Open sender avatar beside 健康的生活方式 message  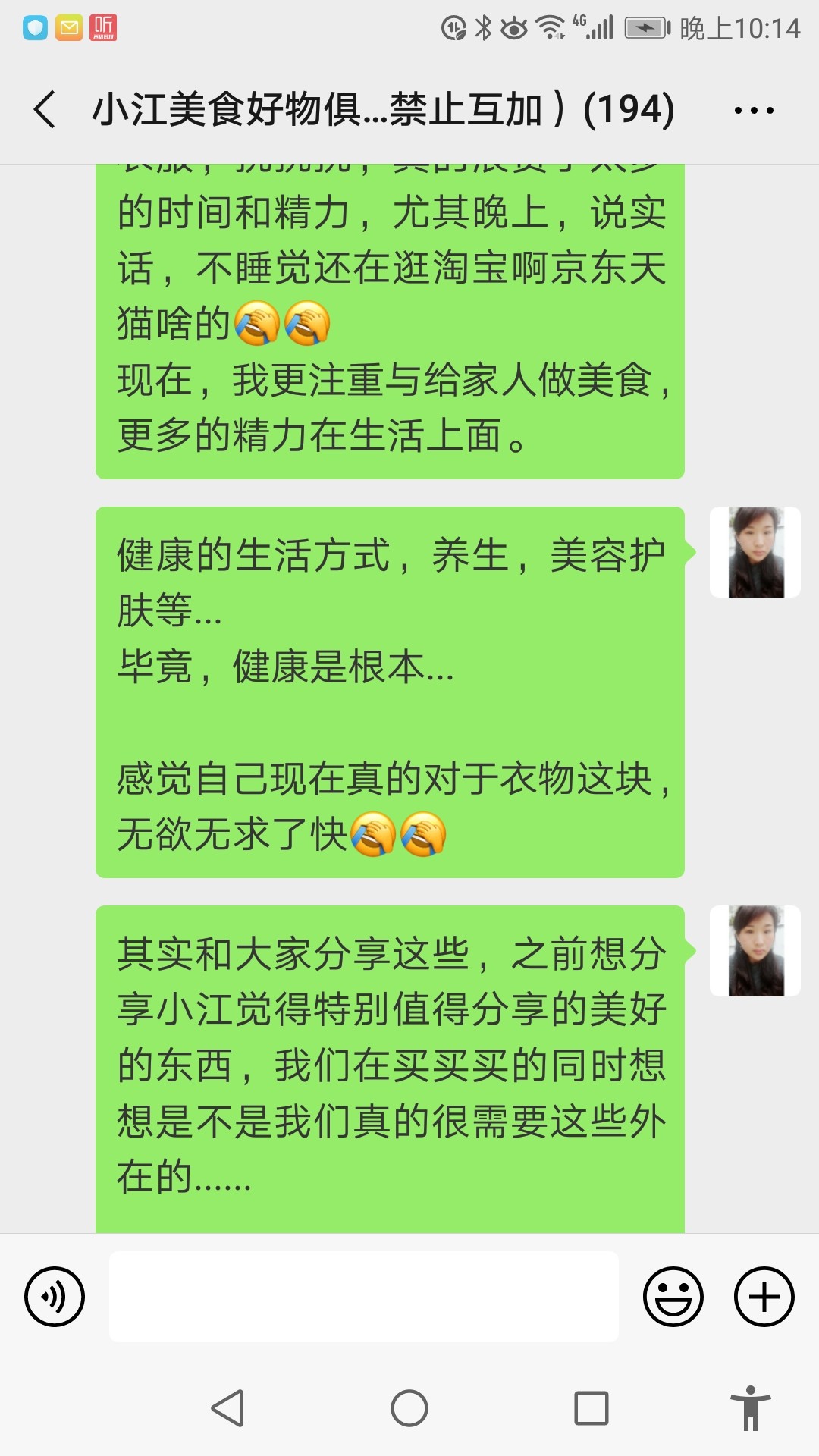[x=755, y=552]
